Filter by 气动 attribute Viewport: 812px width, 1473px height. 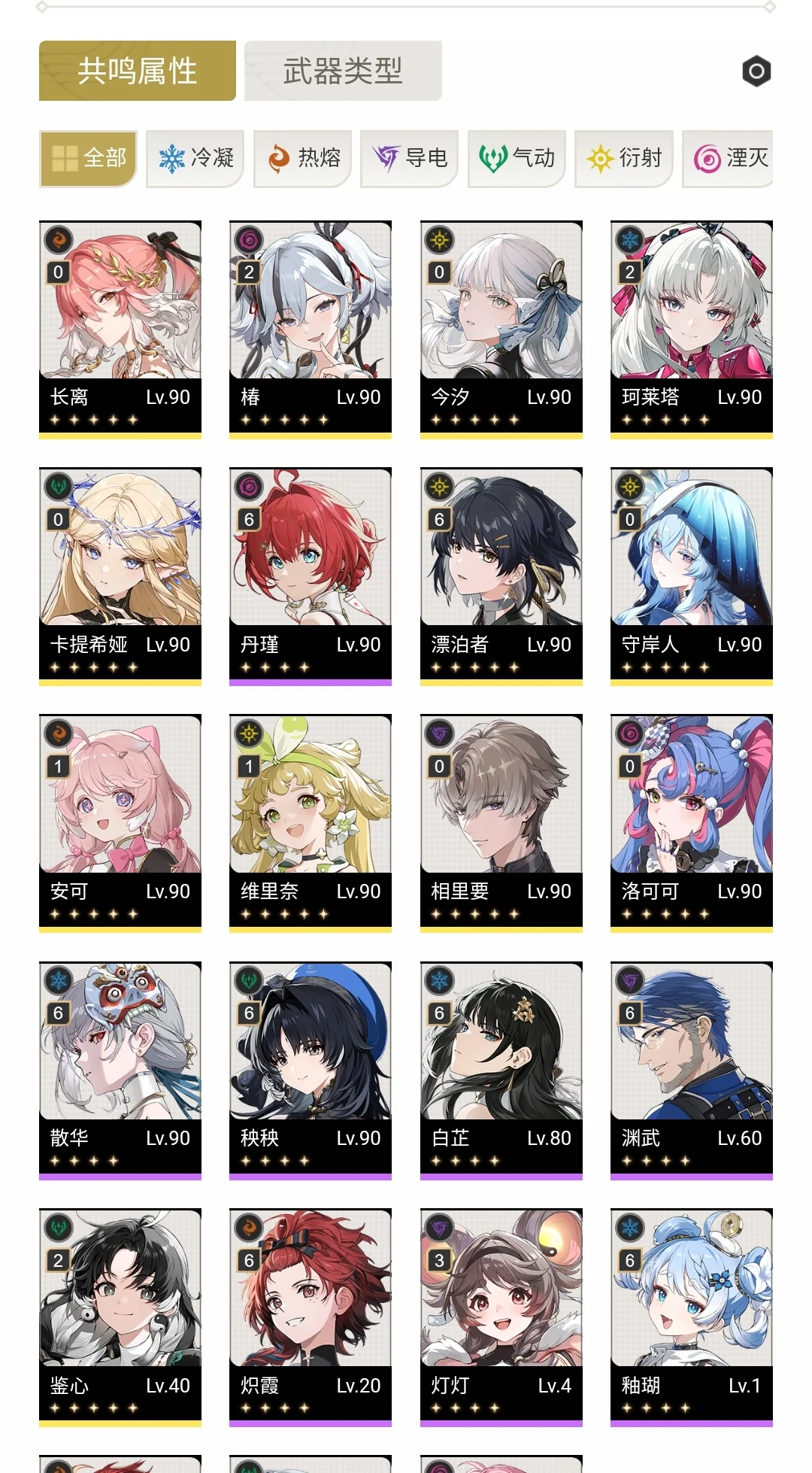pos(517,158)
